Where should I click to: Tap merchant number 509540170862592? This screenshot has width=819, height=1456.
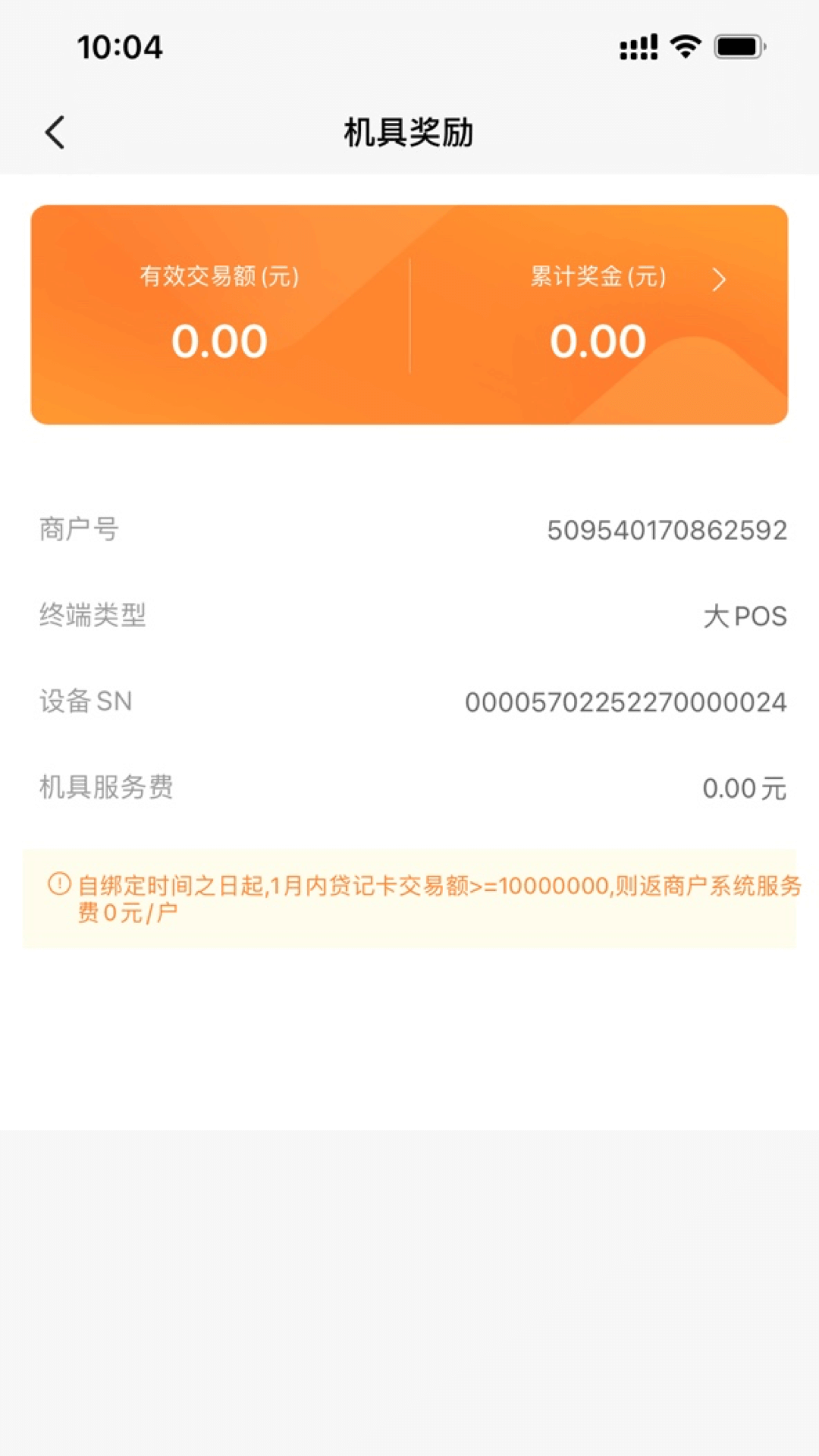667,531
